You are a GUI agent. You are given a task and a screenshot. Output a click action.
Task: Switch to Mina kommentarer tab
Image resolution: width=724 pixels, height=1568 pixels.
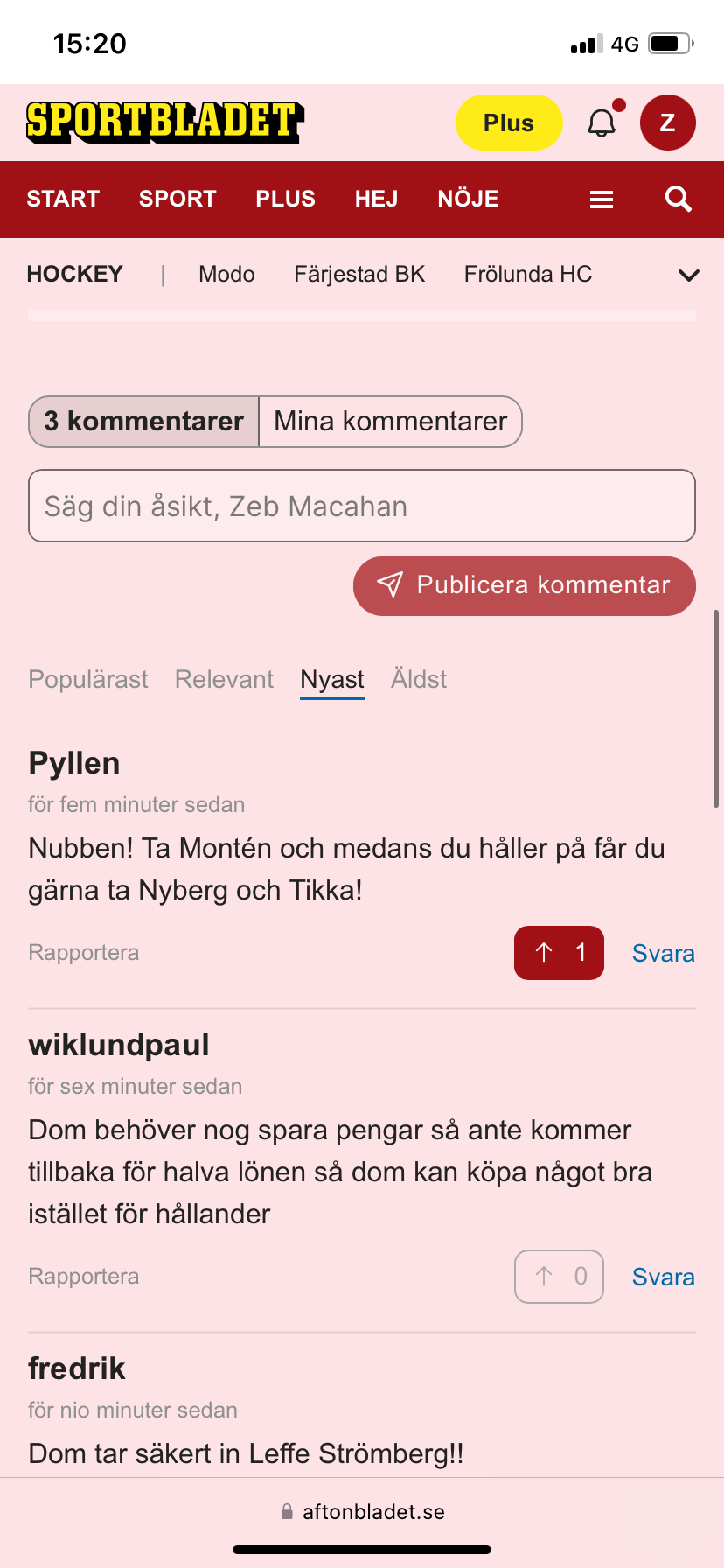click(x=391, y=422)
